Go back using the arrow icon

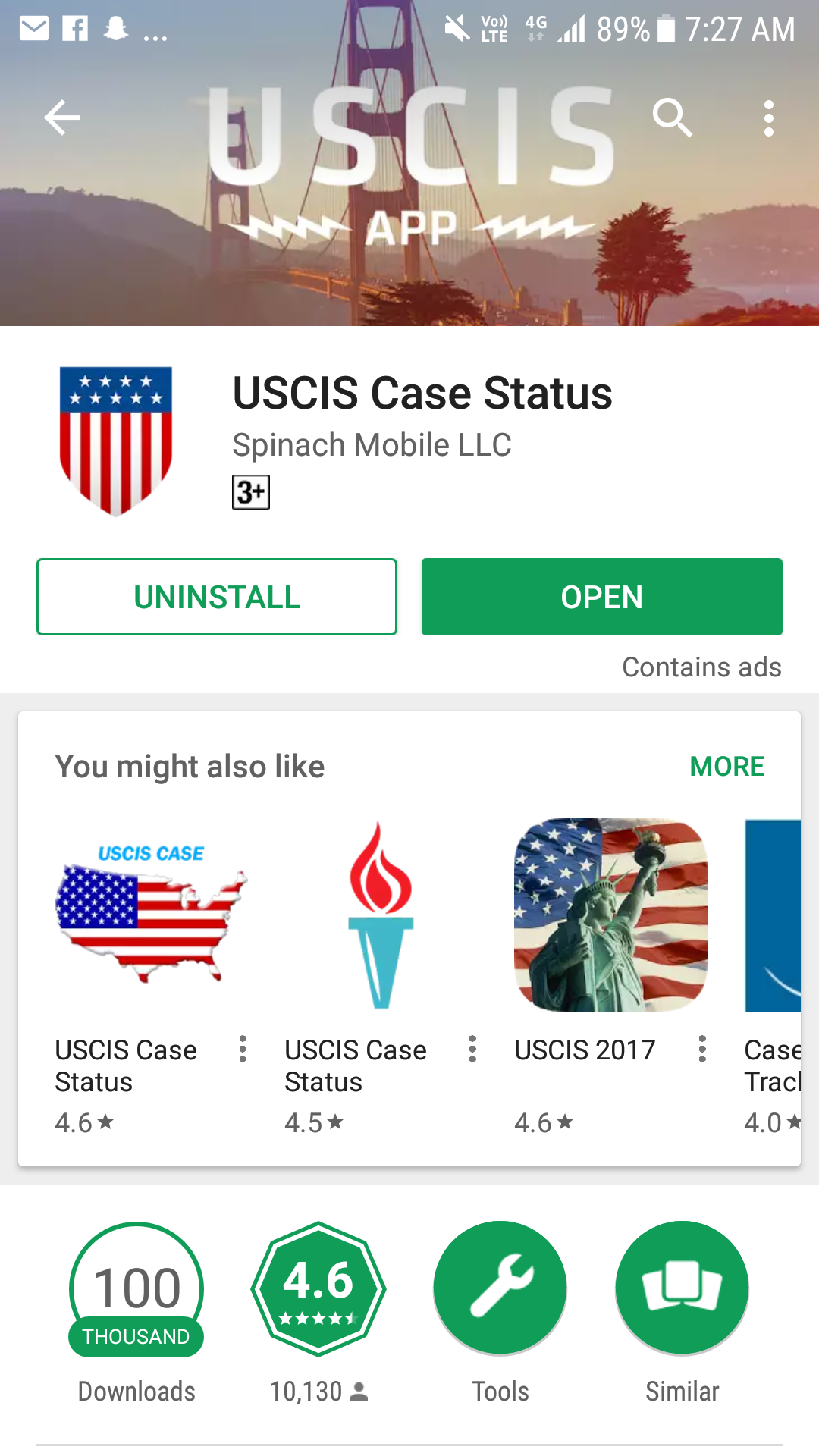click(62, 118)
